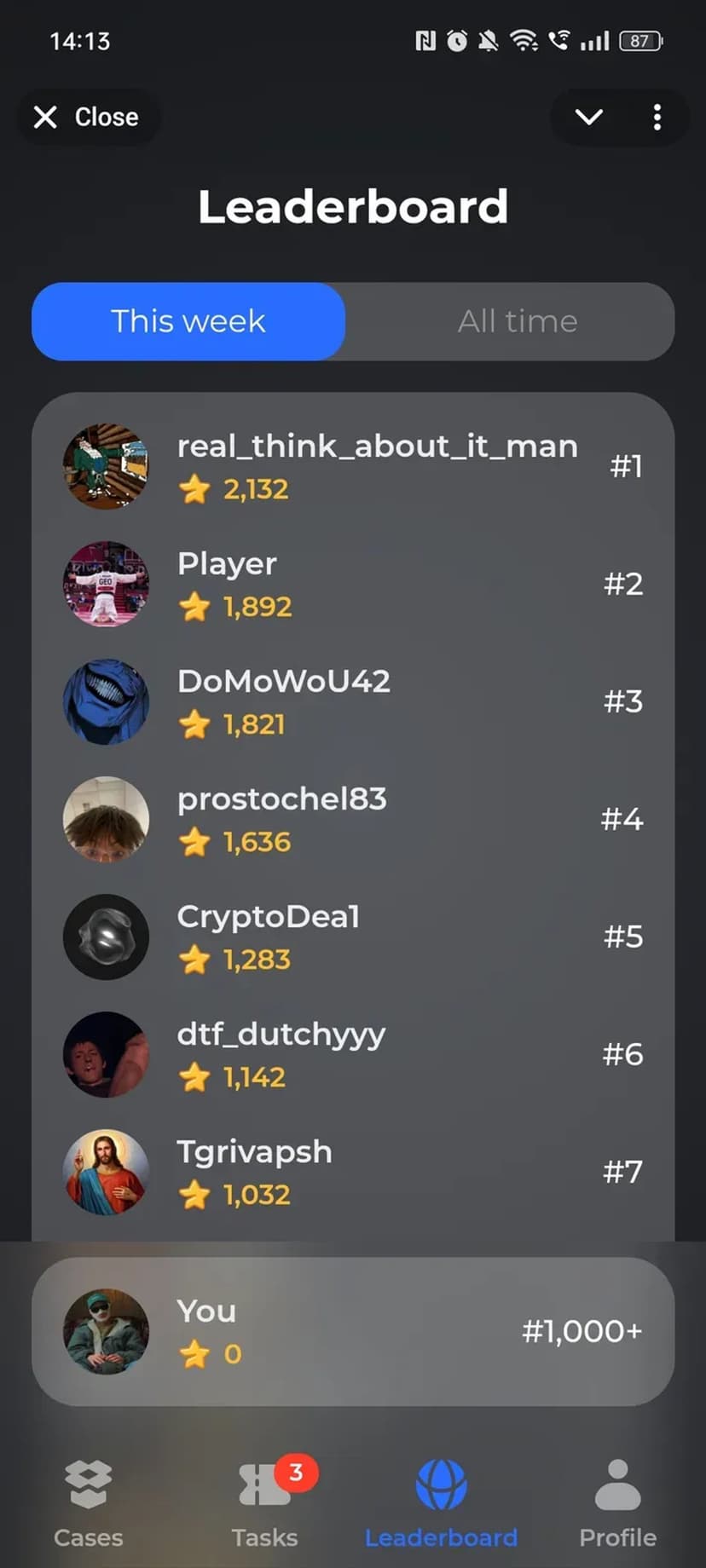Open real_think_about_it_man's entry
This screenshot has width=706, height=1568.
point(353,466)
